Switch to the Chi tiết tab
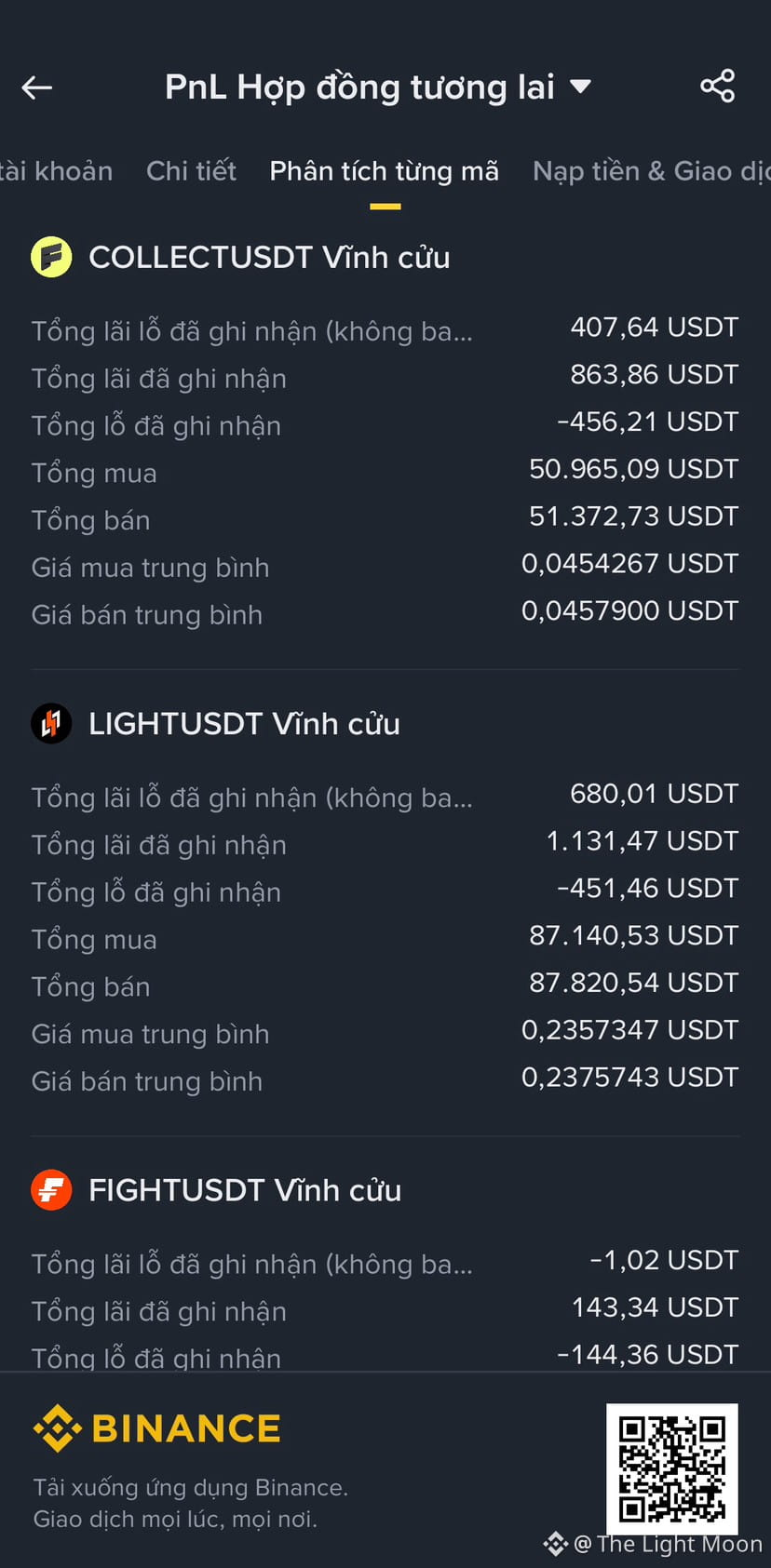The width and height of the screenshot is (771, 1568). 191,171
